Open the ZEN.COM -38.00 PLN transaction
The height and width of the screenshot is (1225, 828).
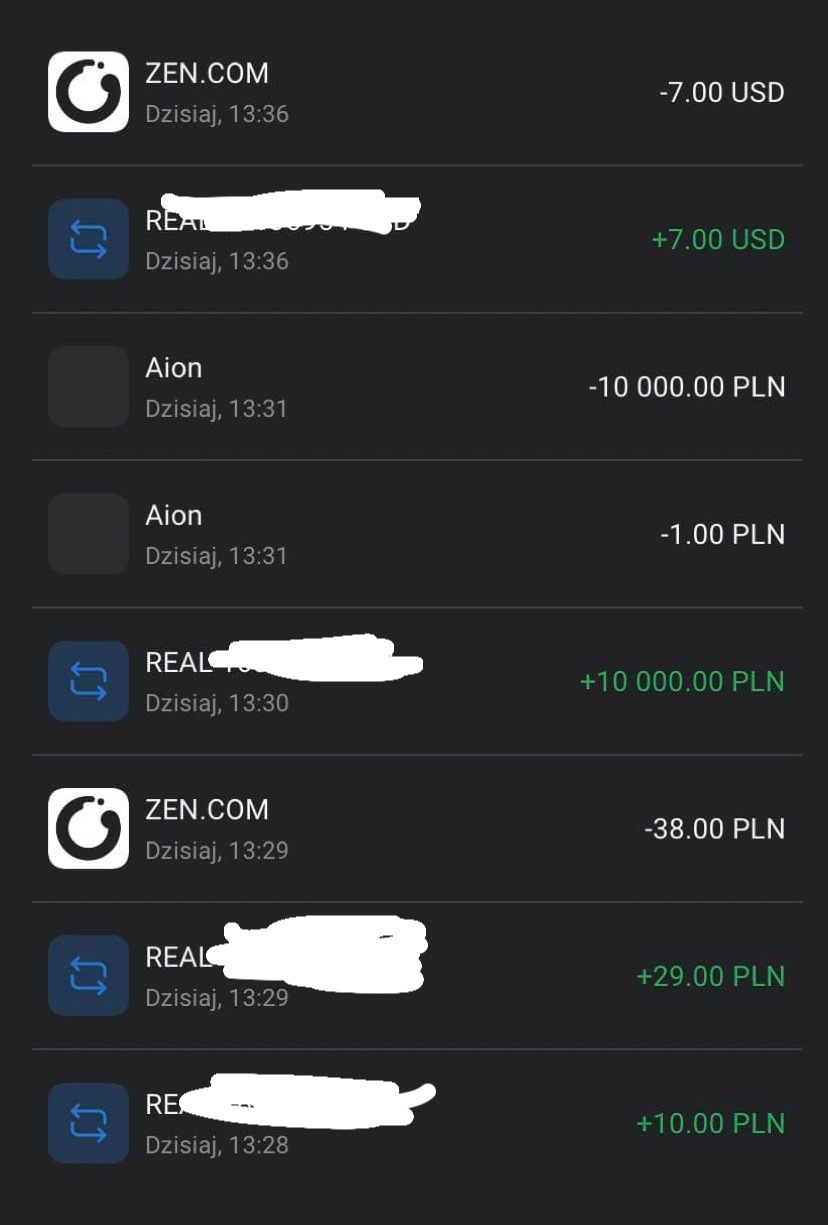pyautogui.click(x=414, y=828)
